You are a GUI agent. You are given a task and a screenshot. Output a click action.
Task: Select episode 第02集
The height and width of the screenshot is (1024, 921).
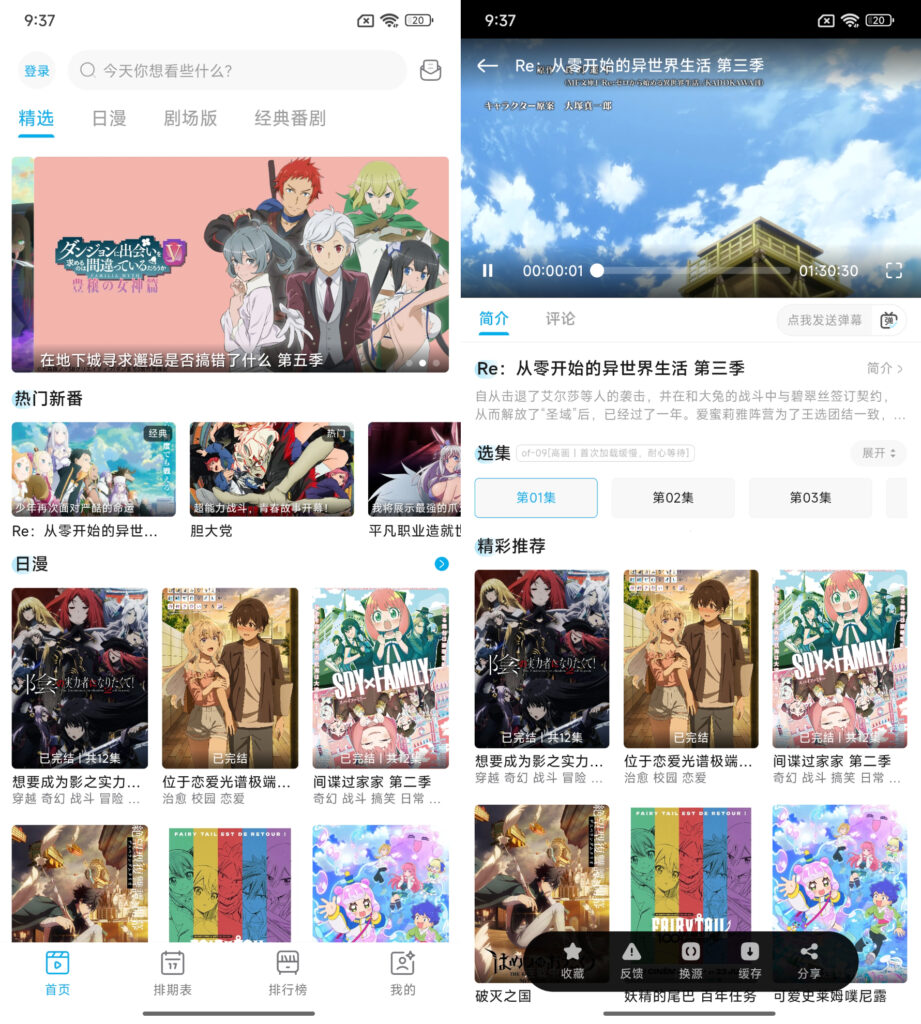[x=672, y=498]
